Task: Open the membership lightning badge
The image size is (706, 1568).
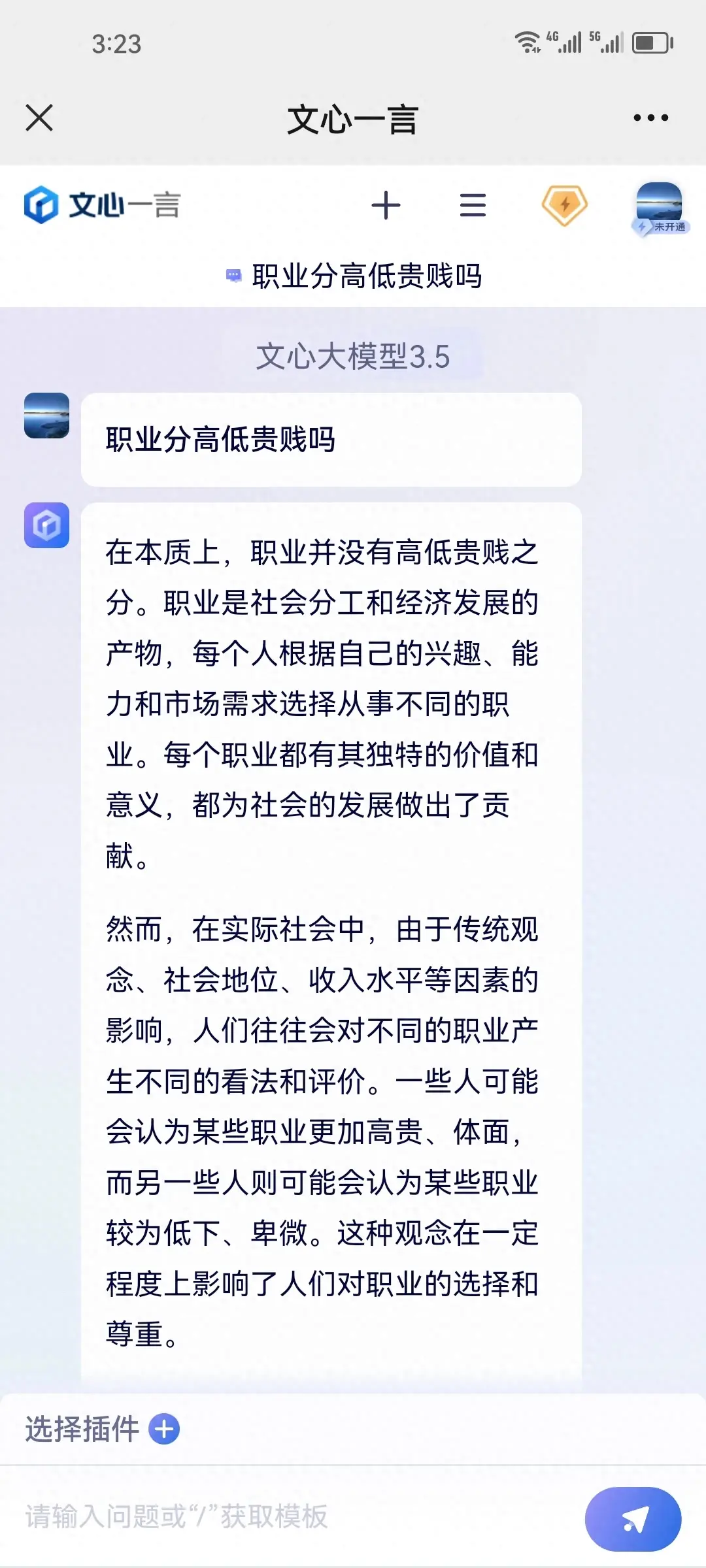Action: click(x=564, y=206)
